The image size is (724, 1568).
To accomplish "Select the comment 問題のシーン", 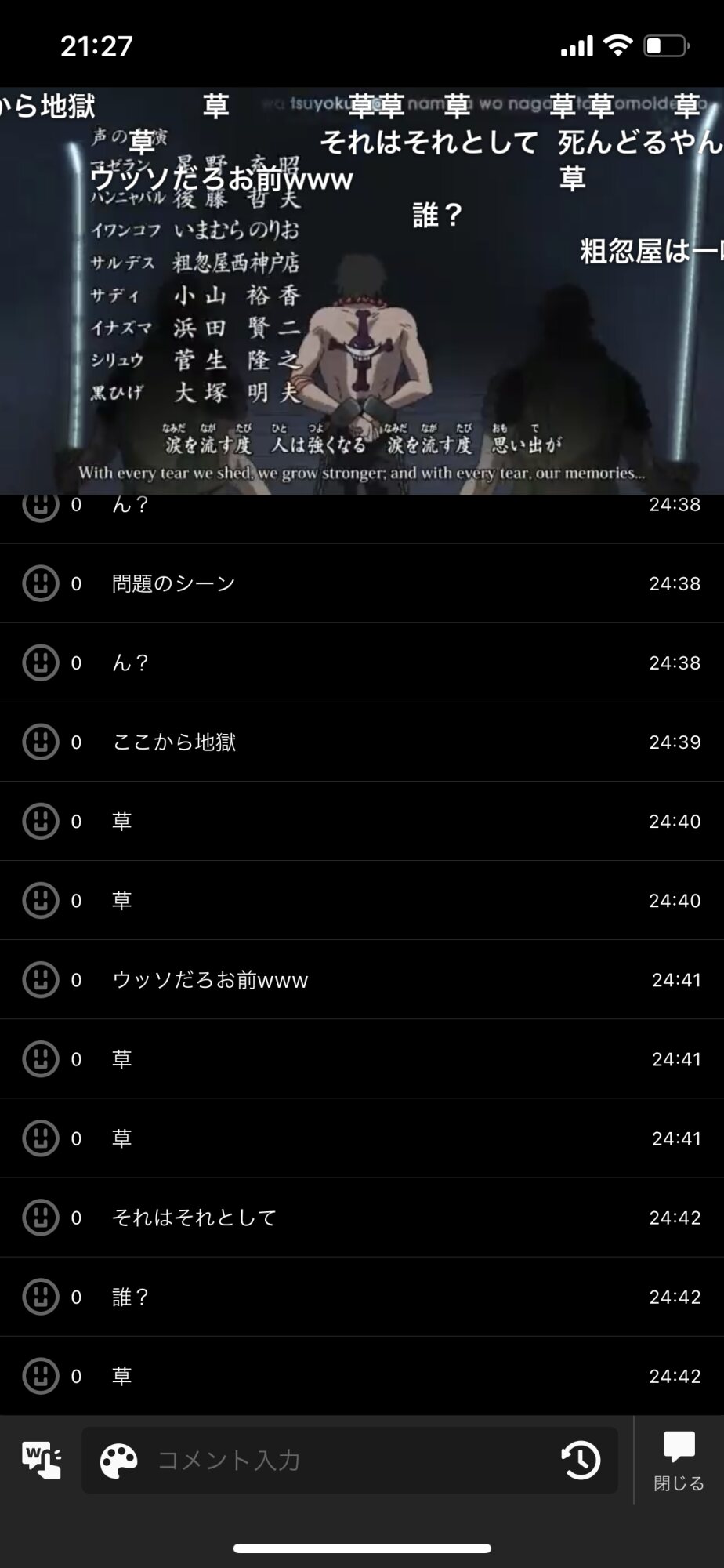I will [362, 583].
